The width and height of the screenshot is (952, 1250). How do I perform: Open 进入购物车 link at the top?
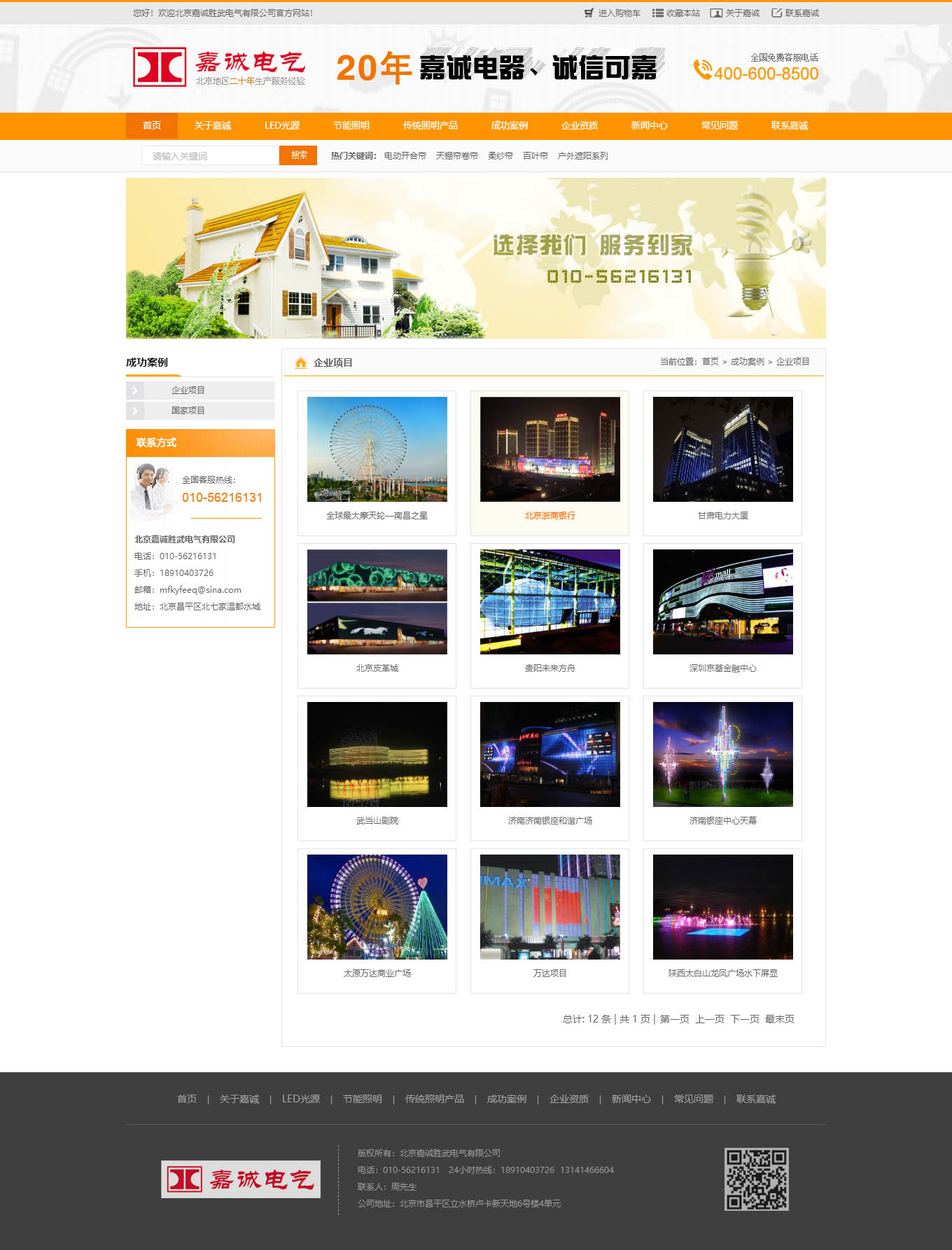tap(612, 13)
